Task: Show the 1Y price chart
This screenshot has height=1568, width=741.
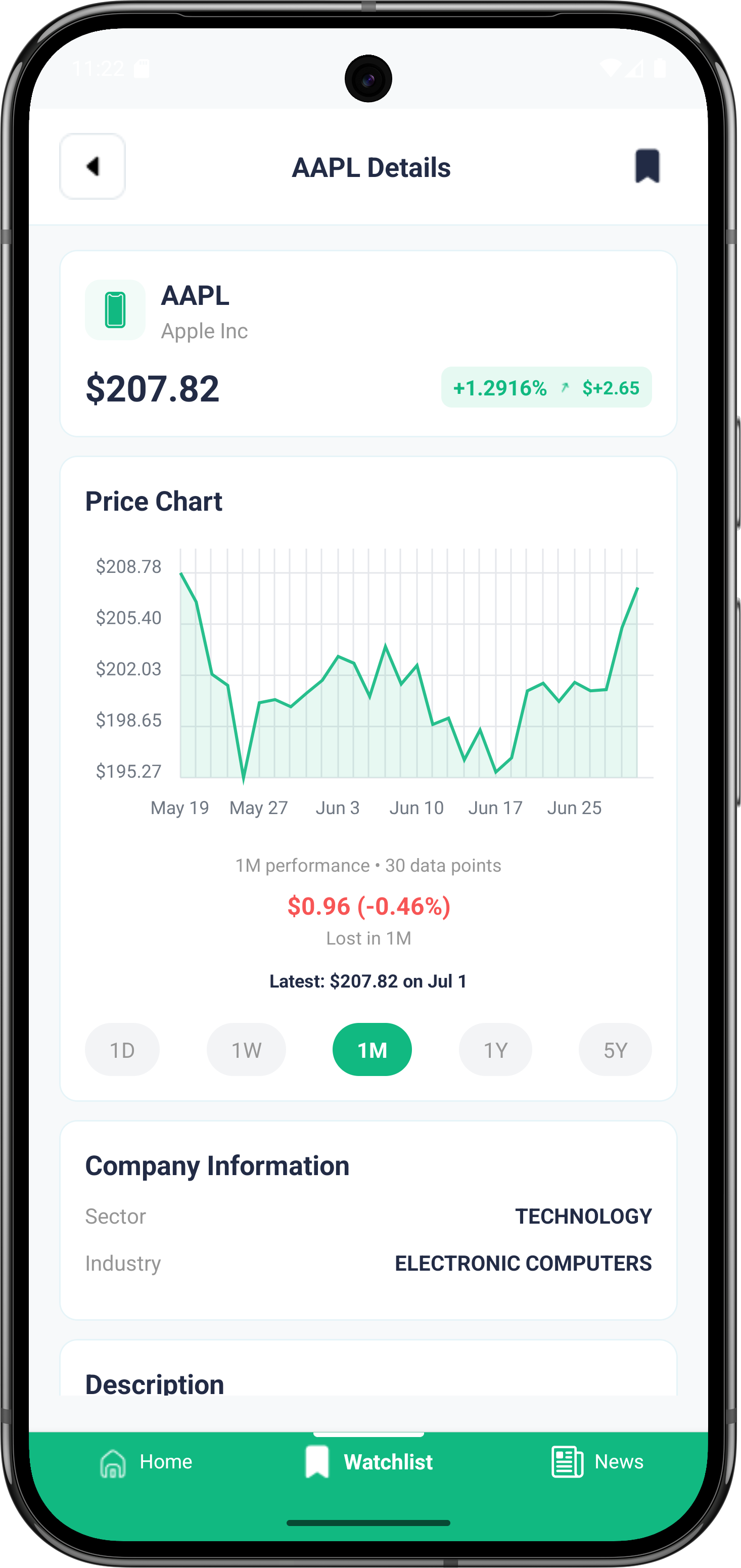Action: click(x=495, y=1050)
